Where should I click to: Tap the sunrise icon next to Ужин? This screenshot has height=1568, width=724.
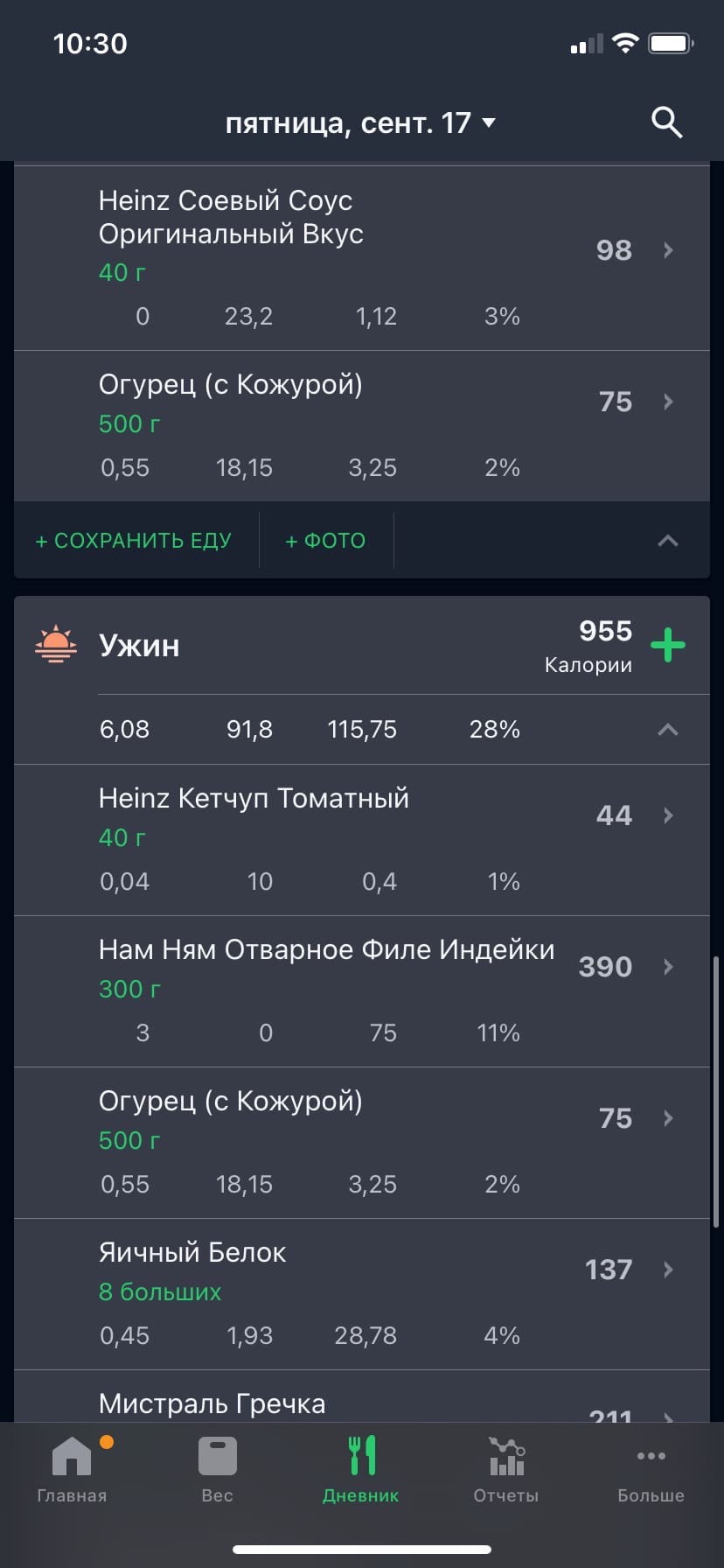tap(55, 646)
